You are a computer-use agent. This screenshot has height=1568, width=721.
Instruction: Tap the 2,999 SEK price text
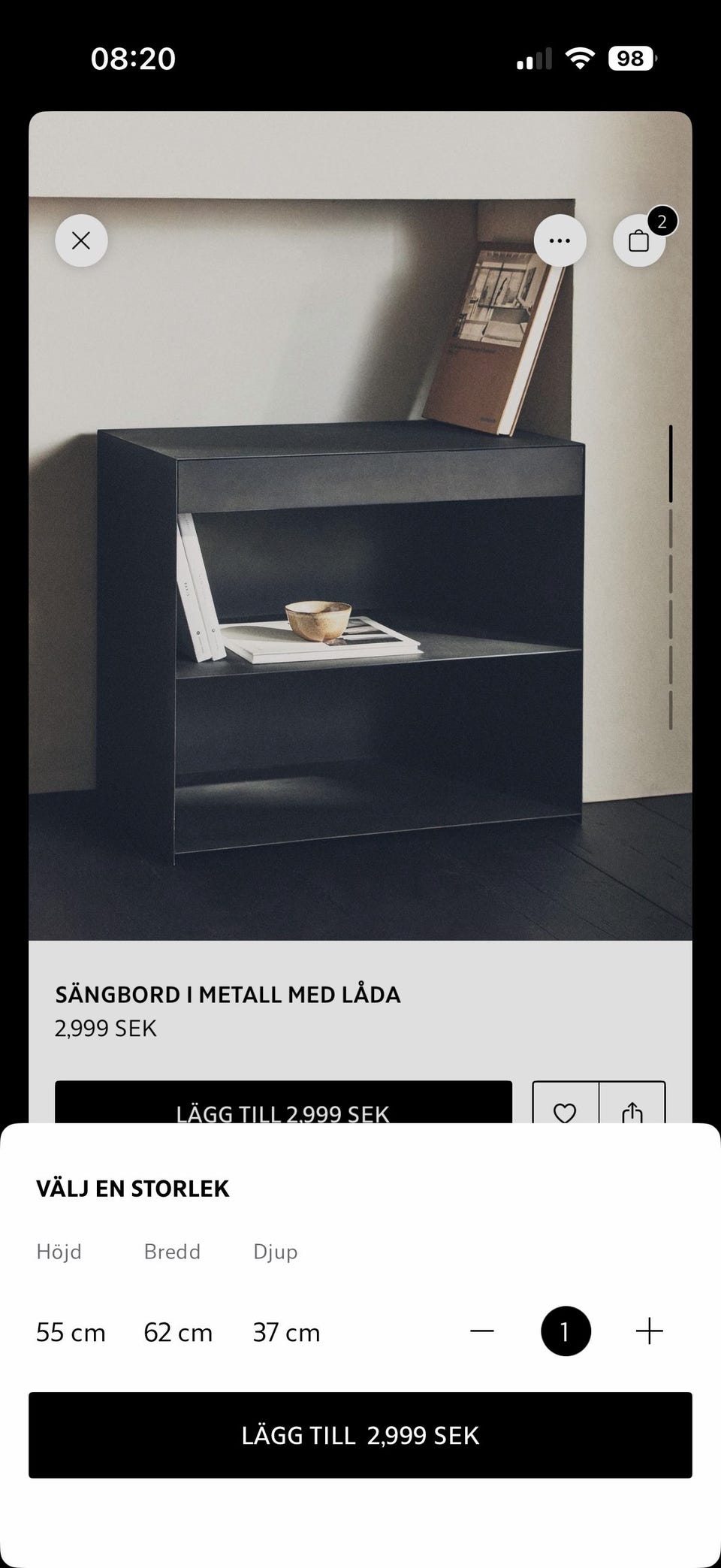105,1028
